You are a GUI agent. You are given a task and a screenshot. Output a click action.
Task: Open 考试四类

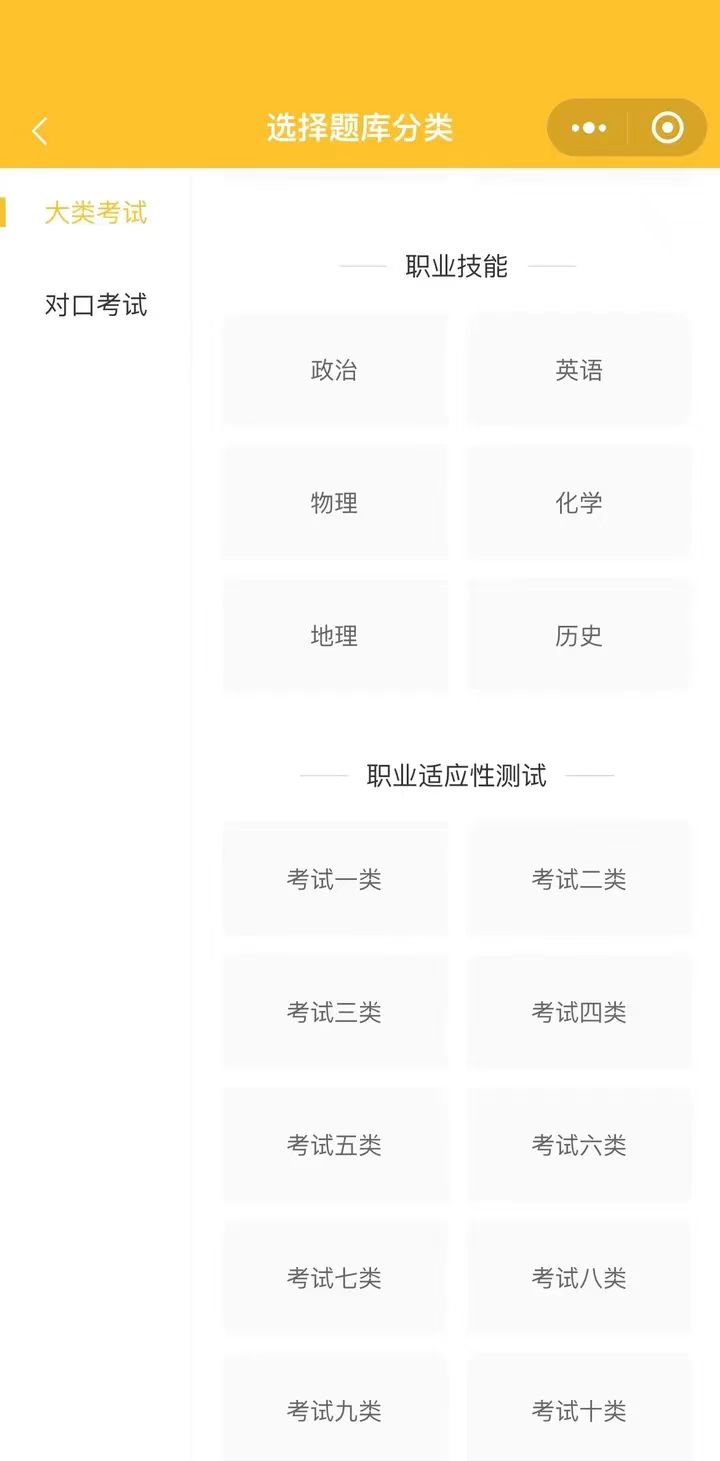(579, 1012)
